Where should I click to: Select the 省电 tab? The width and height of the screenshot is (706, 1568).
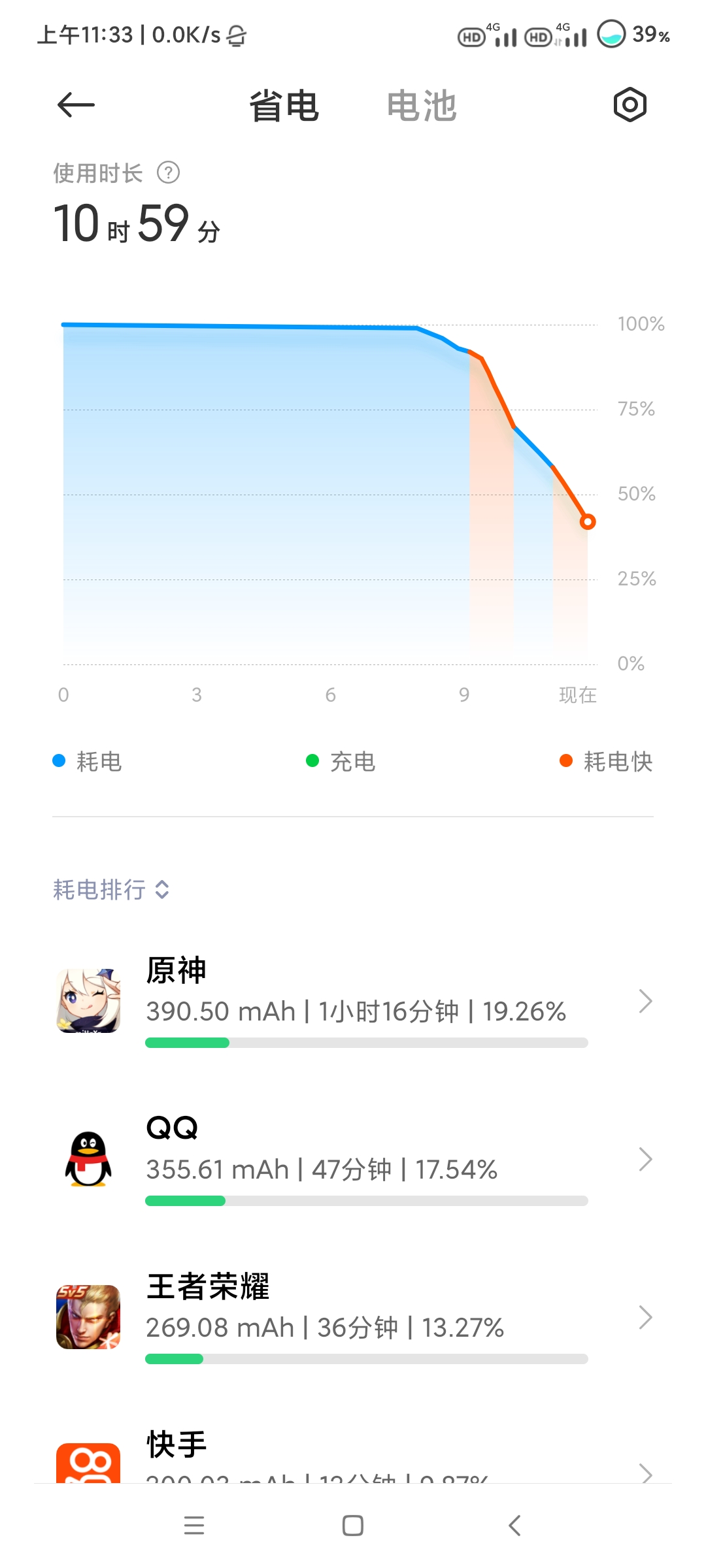click(x=284, y=105)
